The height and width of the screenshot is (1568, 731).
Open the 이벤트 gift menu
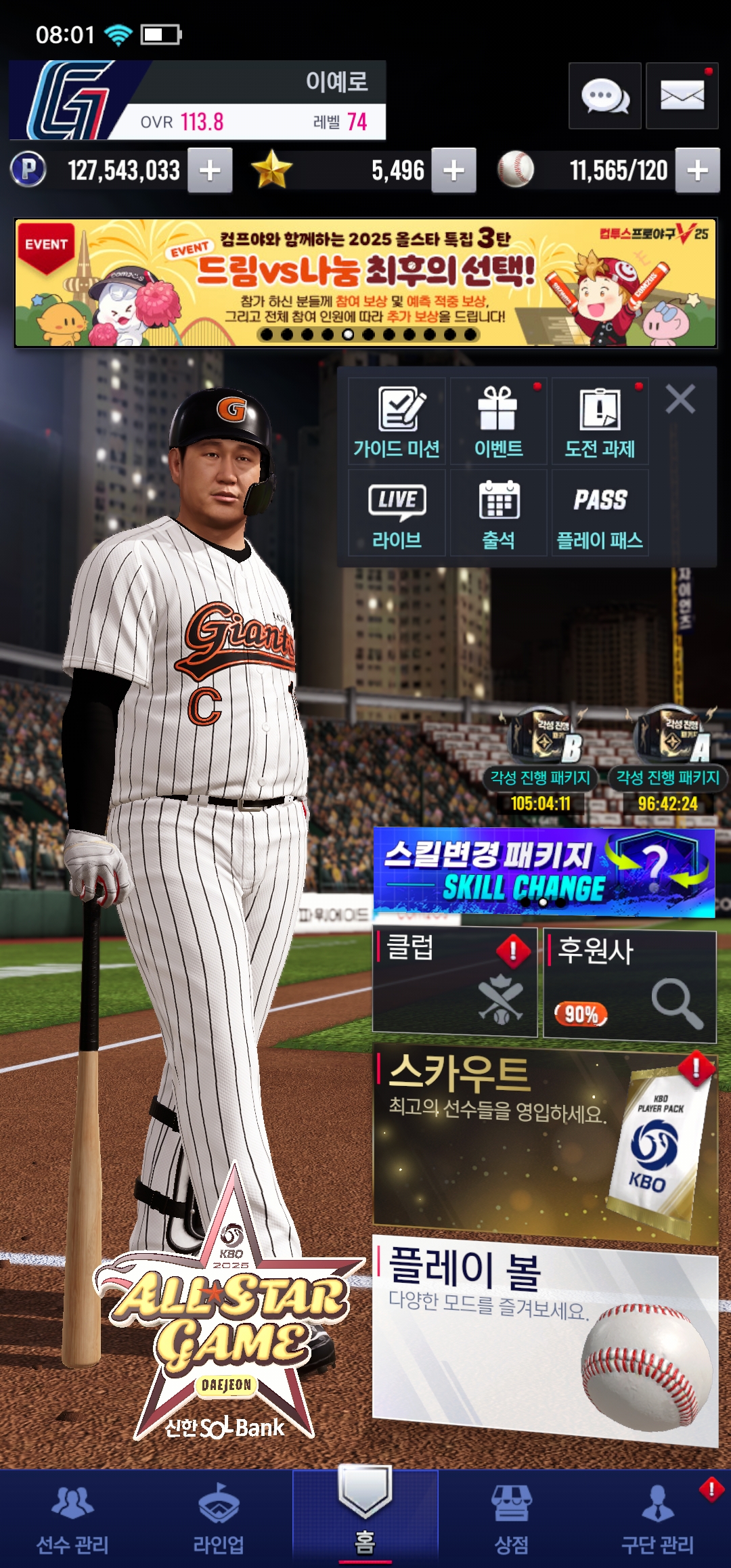[x=498, y=421]
